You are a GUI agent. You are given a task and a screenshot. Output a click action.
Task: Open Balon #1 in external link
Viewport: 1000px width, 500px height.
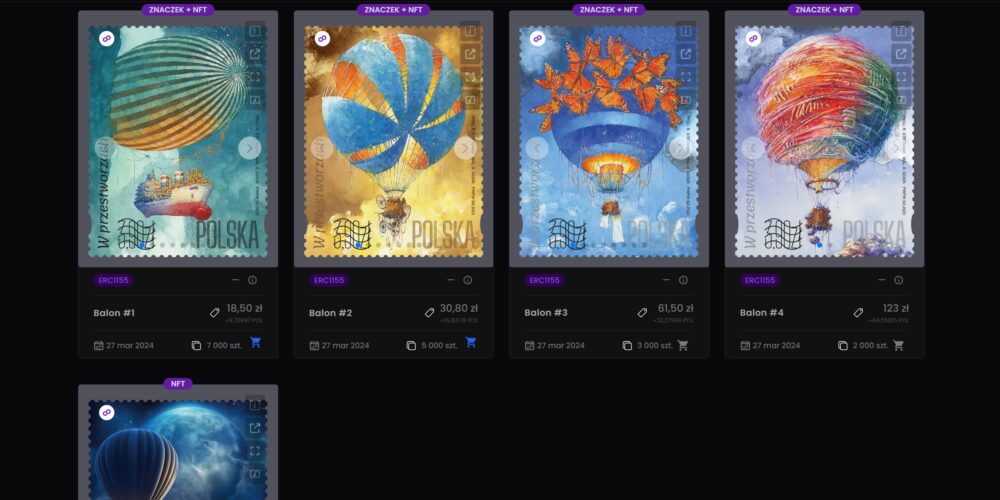[255, 54]
